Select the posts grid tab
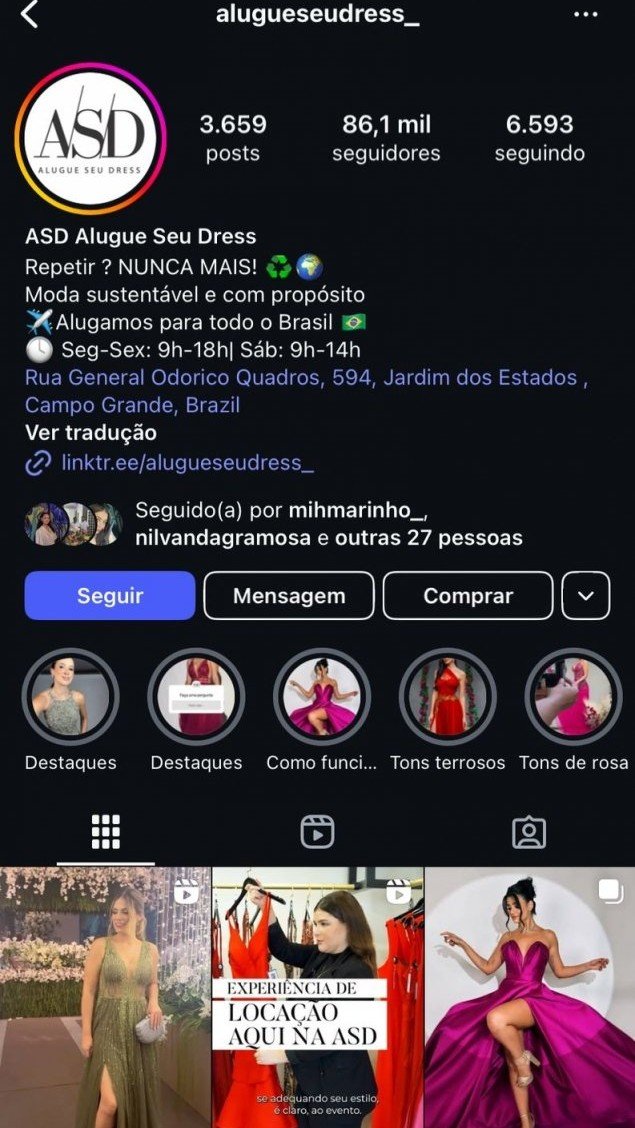 pos(106,832)
